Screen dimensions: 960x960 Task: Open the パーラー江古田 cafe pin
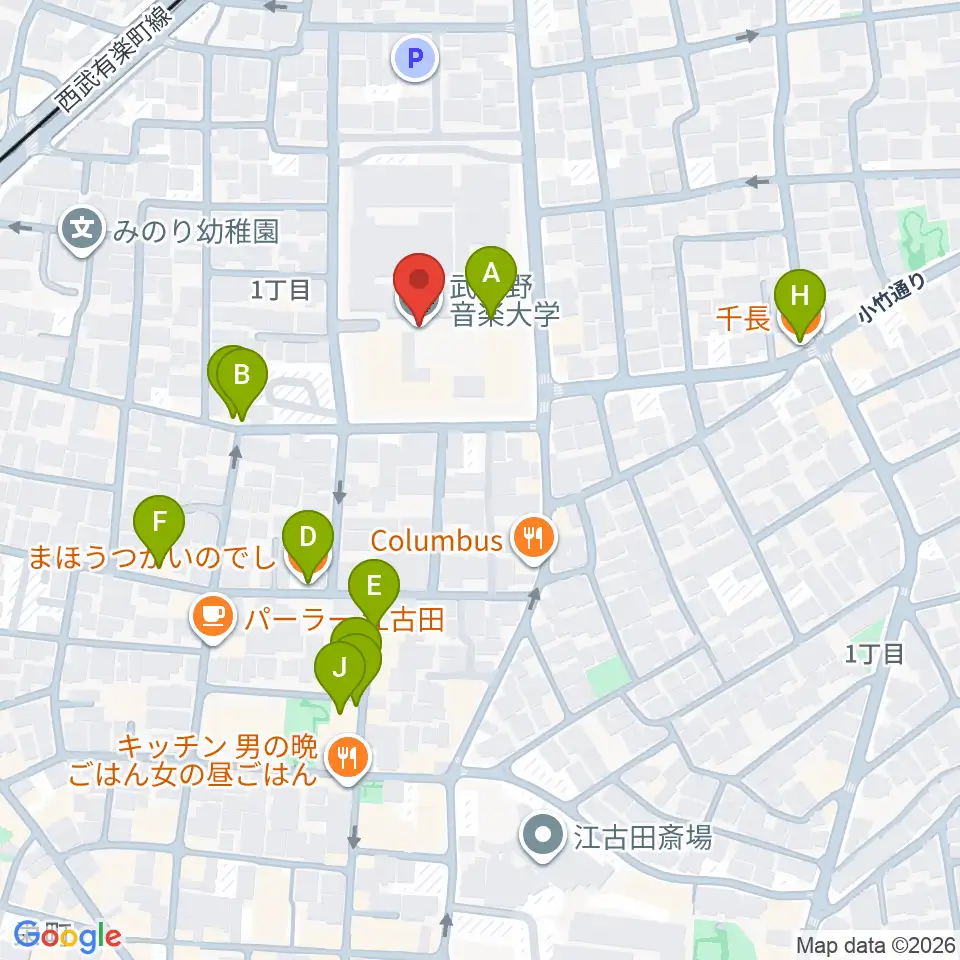tap(212, 618)
